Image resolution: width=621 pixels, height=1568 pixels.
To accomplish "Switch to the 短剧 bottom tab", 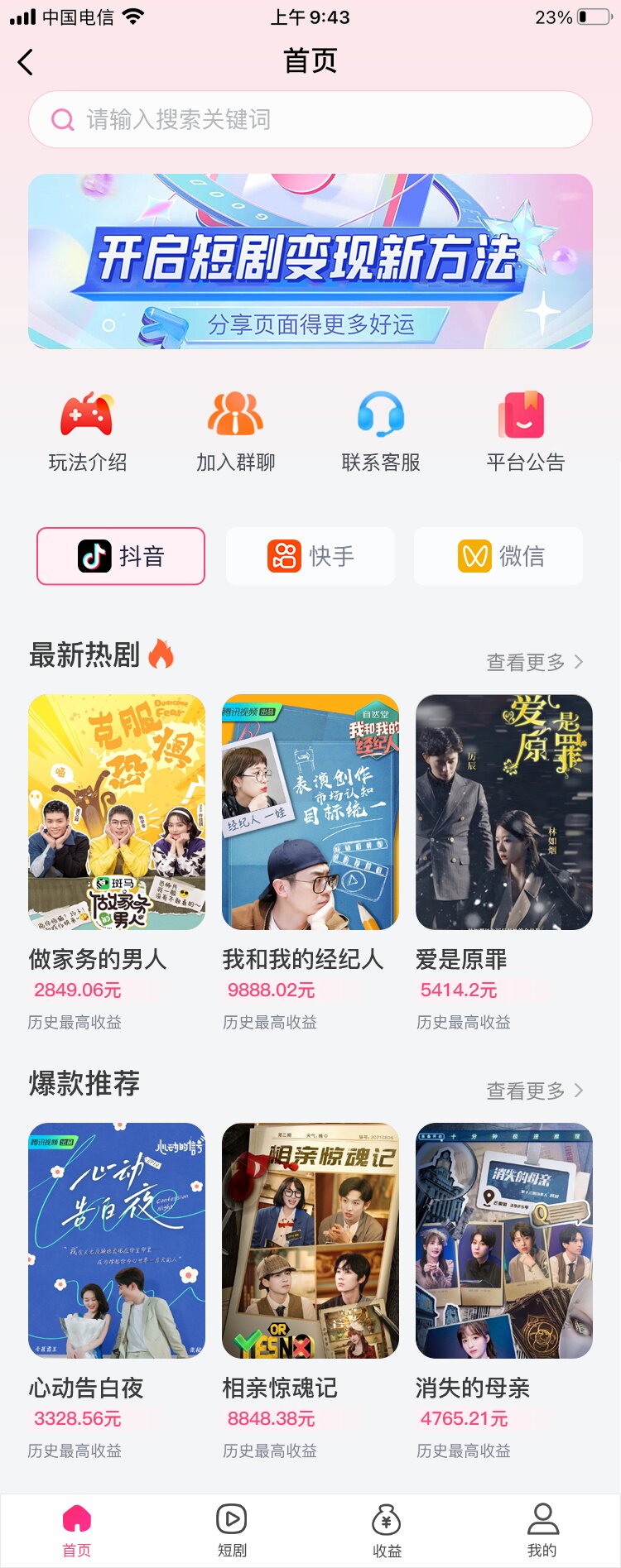I will [x=232, y=1531].
